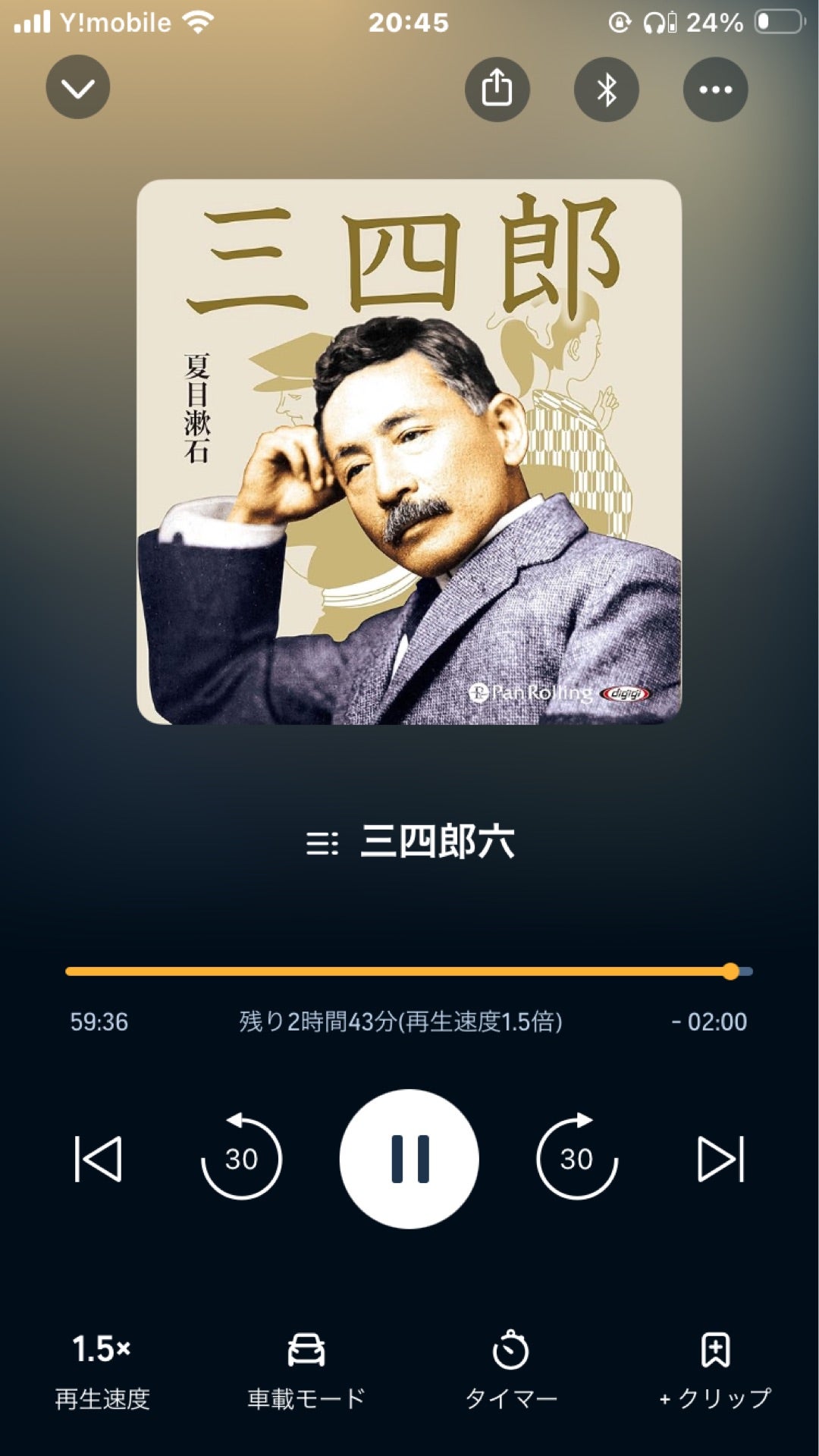The image size is (819, 1456).
Task: Open the share options
Action: coord(497,88)
